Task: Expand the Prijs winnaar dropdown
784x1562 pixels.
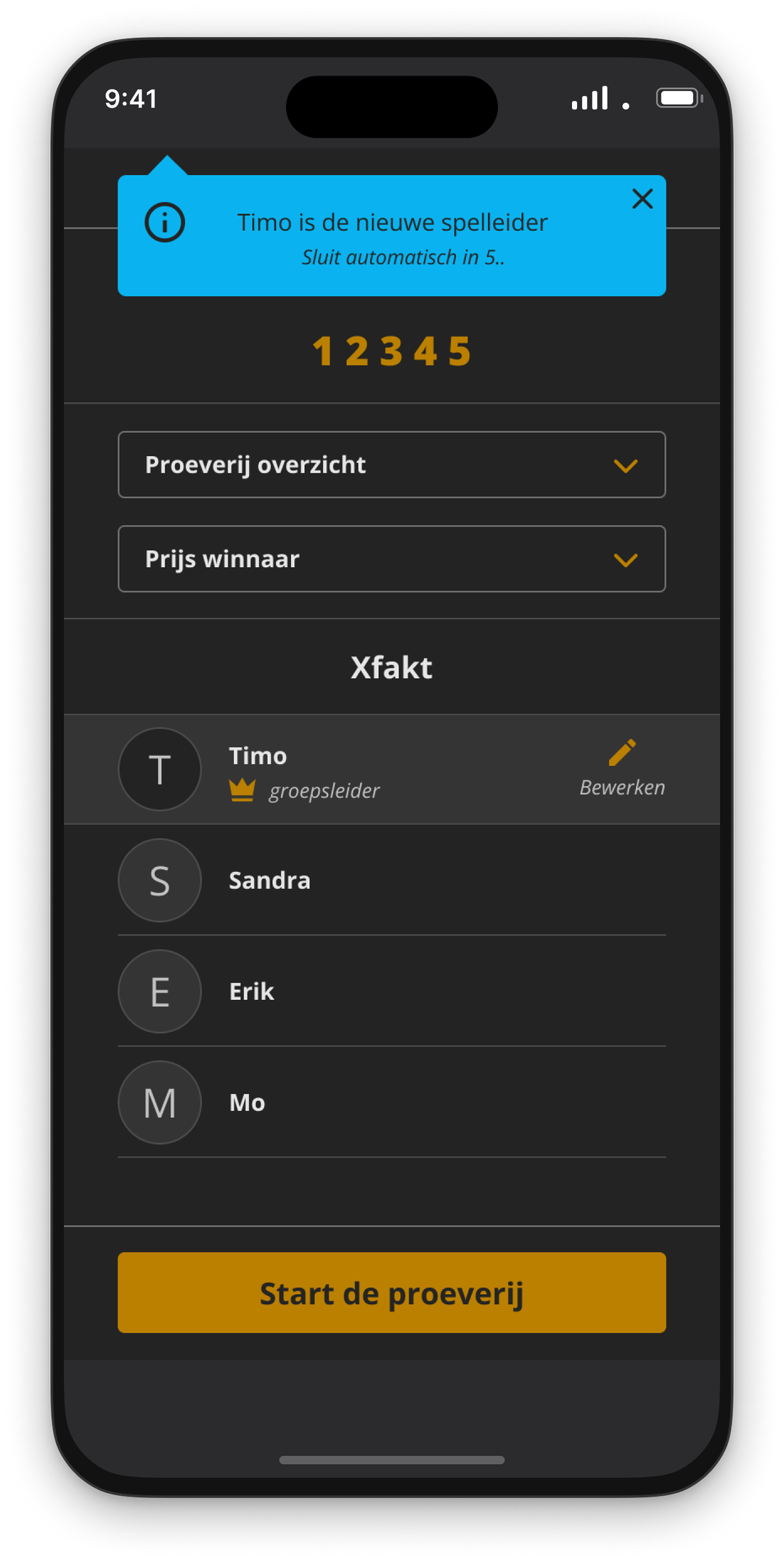Action: click(392, 559)
